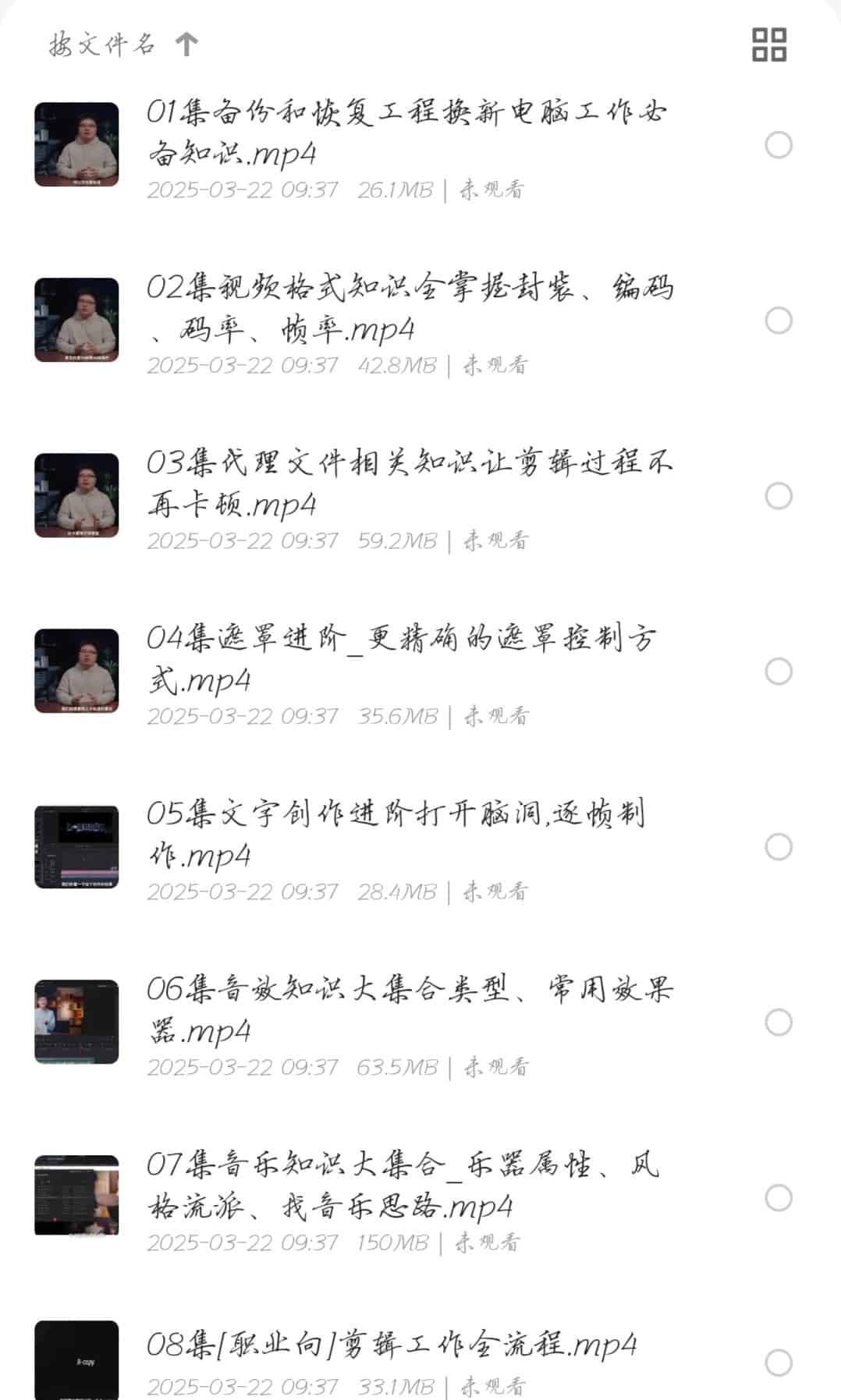Open the 01集备份和恢复工程 video file
Screen dimensions: 841x1400
[406, 133]
